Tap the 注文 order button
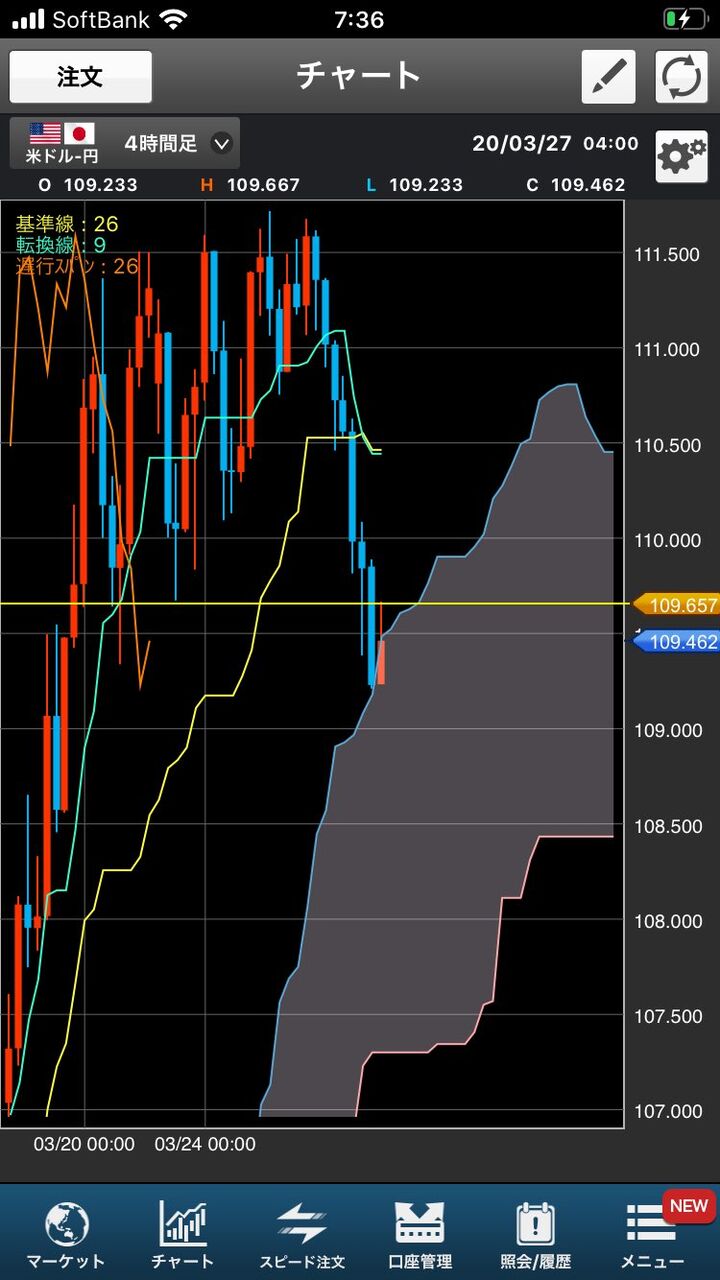Image resolution: width=720 pixels, height=1280 pixels. pyautogui.click(x=81, y=77)
